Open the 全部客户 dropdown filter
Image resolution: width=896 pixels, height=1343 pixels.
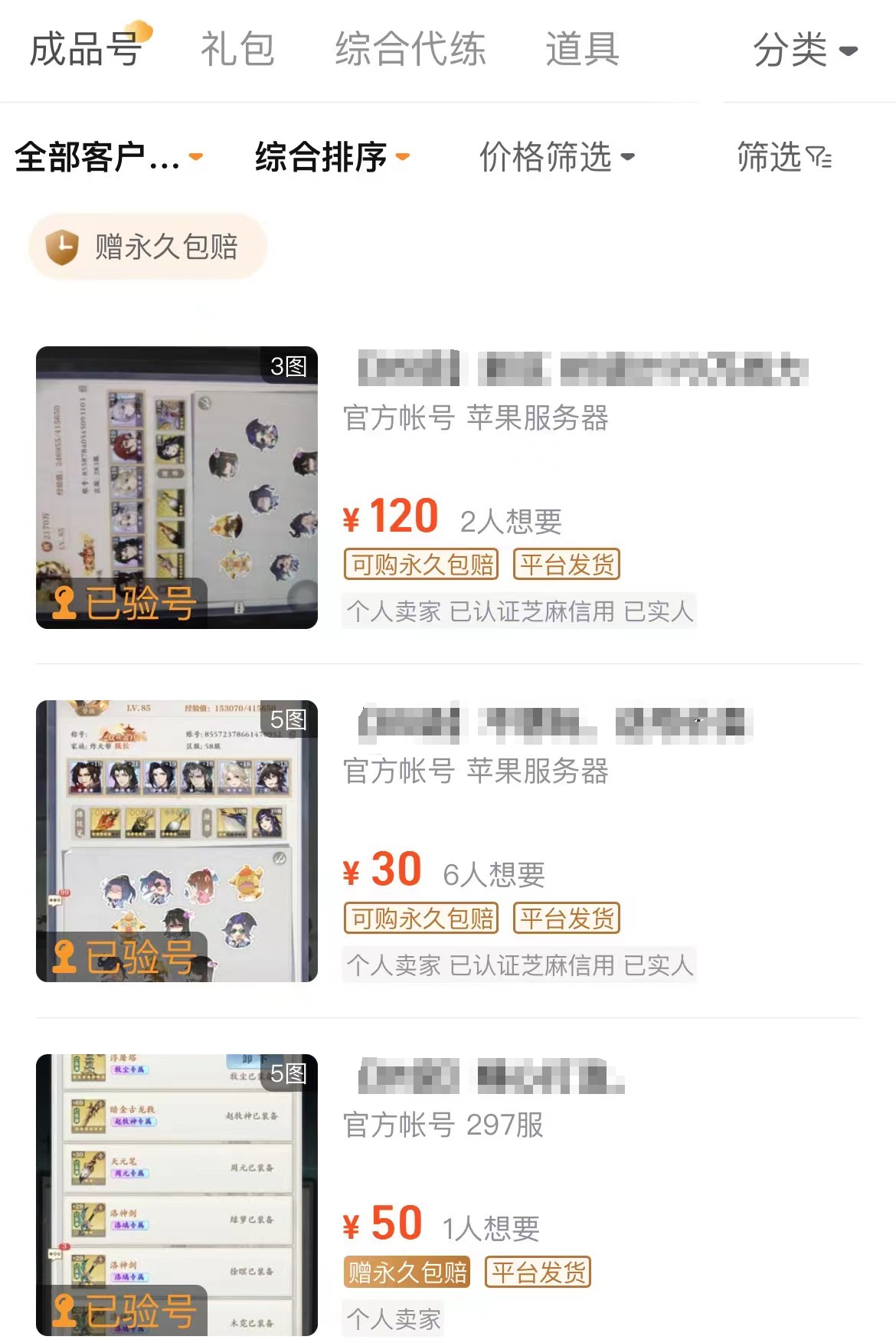(109, 157)
